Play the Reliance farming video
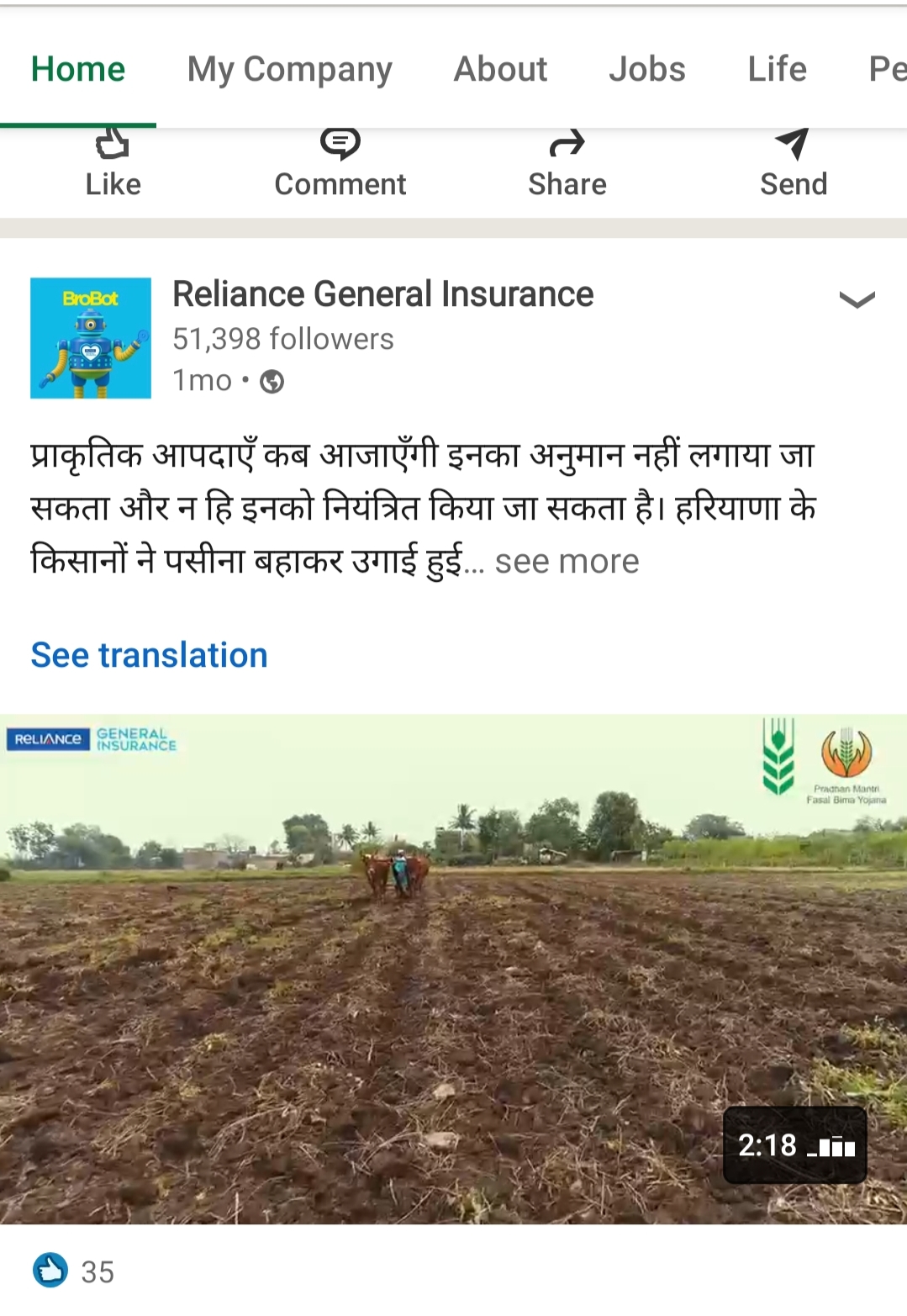Screen dimensions: 907x1316 pyautogui.click(x=453, y=969)
